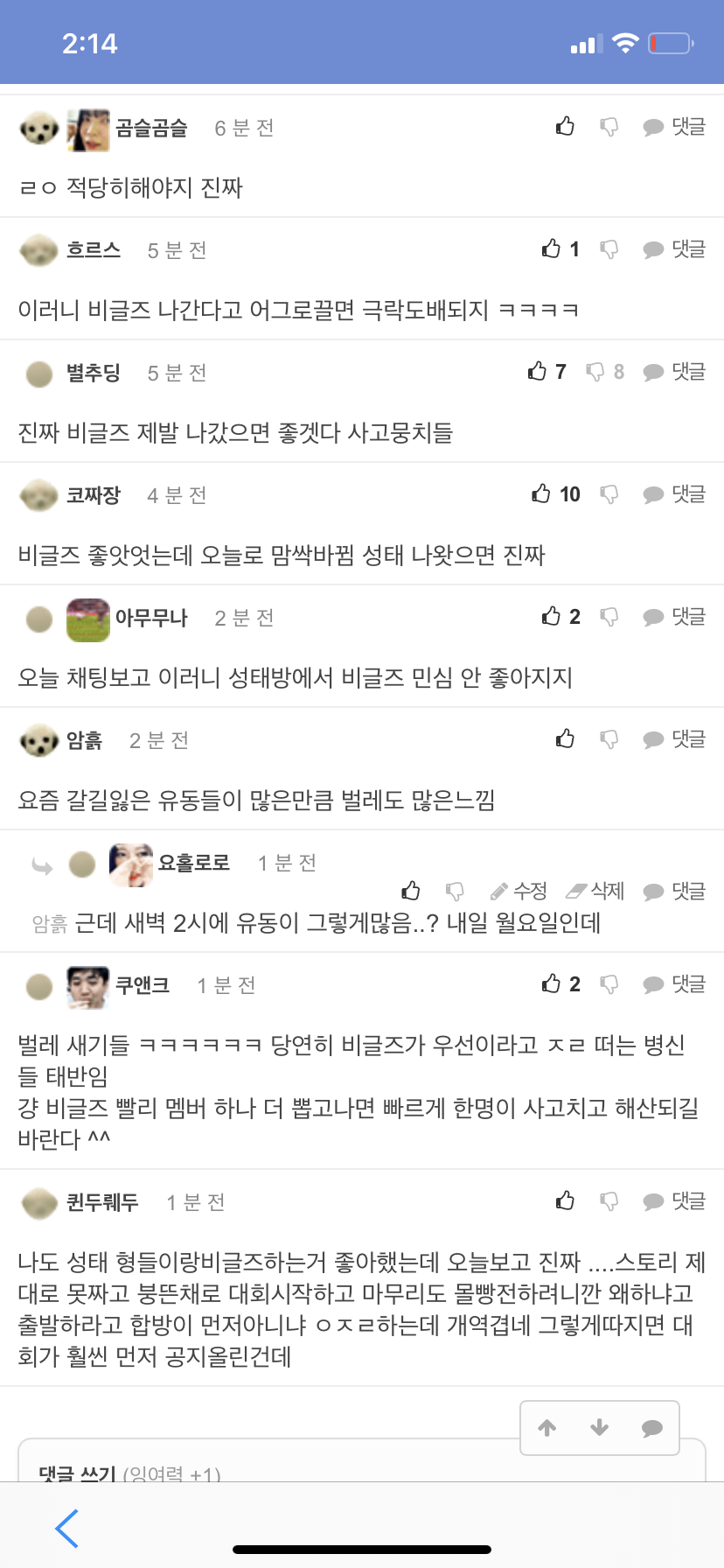Like 암흙's comment
The height and width of the screenshot is (1568, 724).
pyautogui.click(x=565, y=739)
